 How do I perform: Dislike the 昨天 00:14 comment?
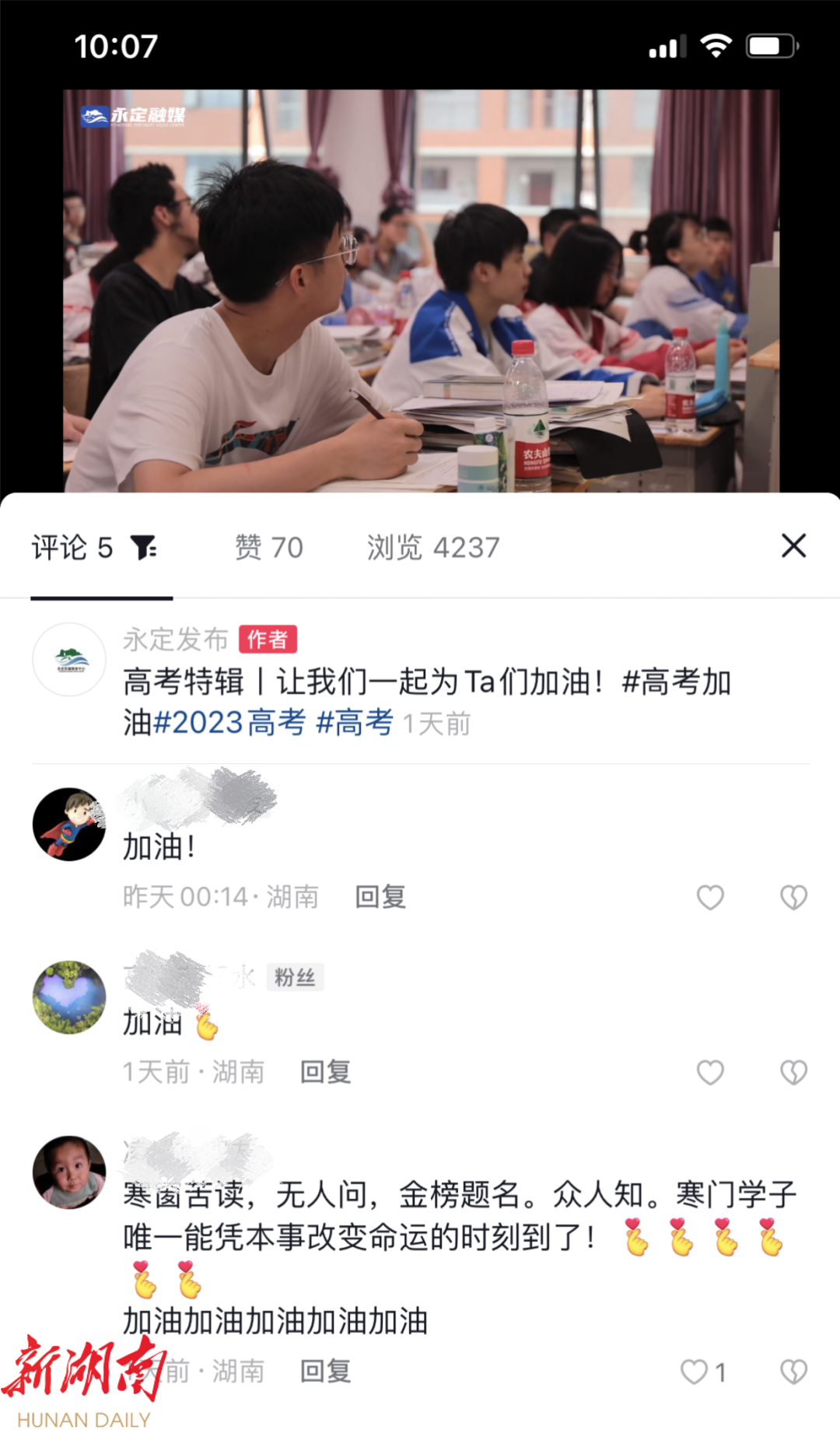click(x=793, y=897)
